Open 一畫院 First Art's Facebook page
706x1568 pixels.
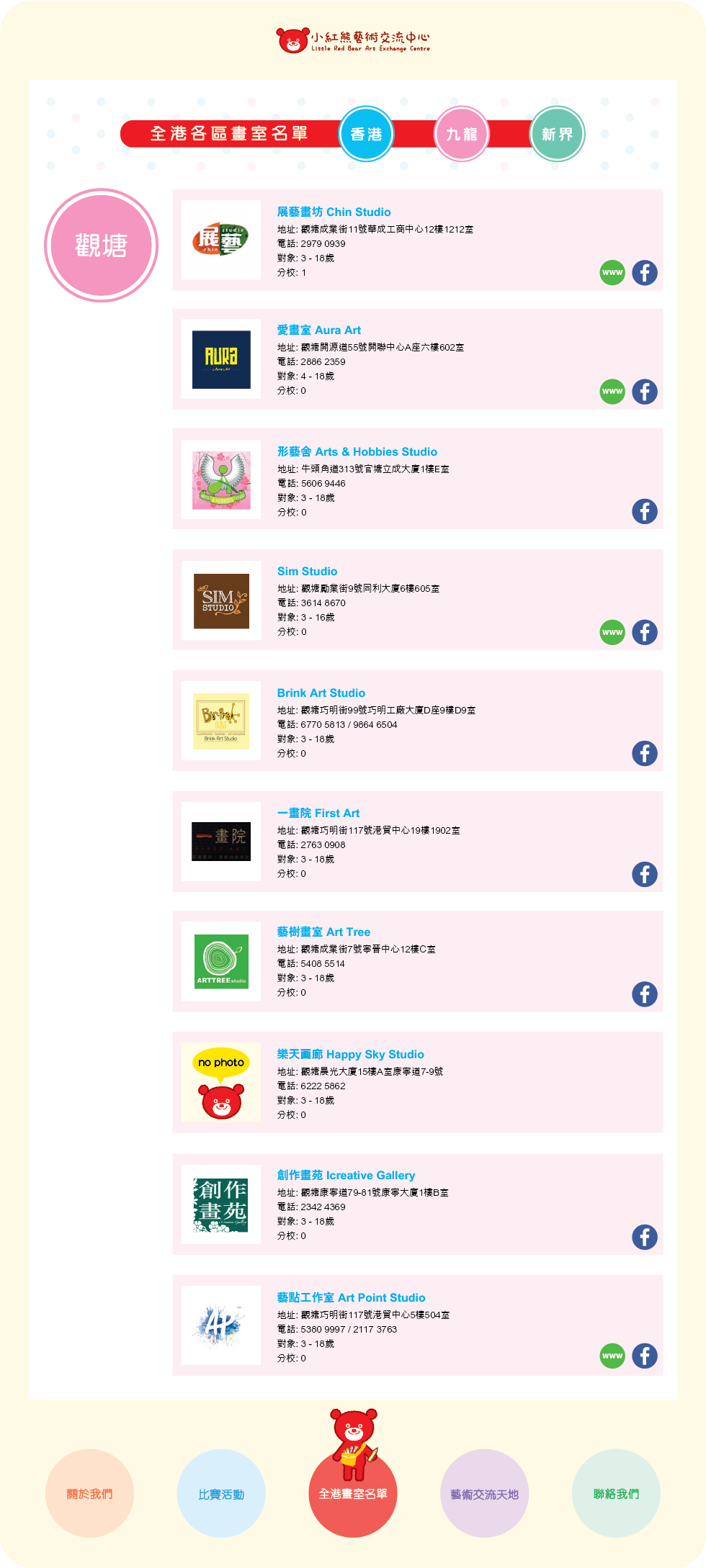(x=645, y=874)
